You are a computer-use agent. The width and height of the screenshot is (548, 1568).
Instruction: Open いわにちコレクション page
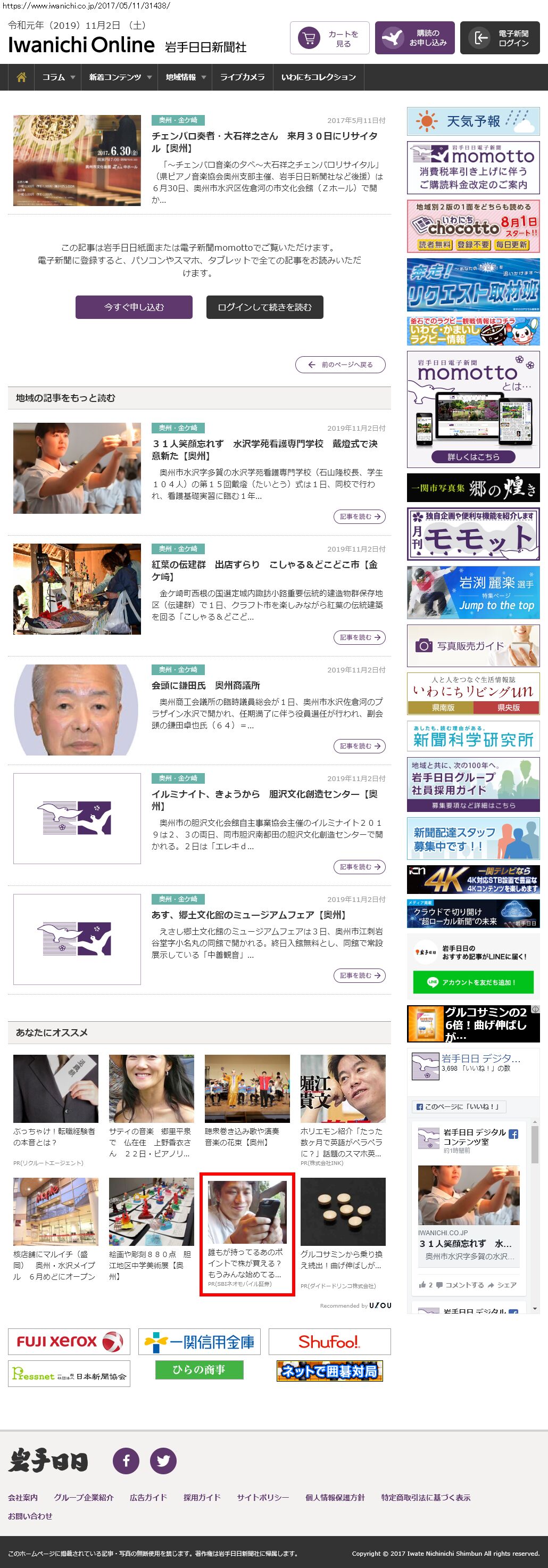318,77
